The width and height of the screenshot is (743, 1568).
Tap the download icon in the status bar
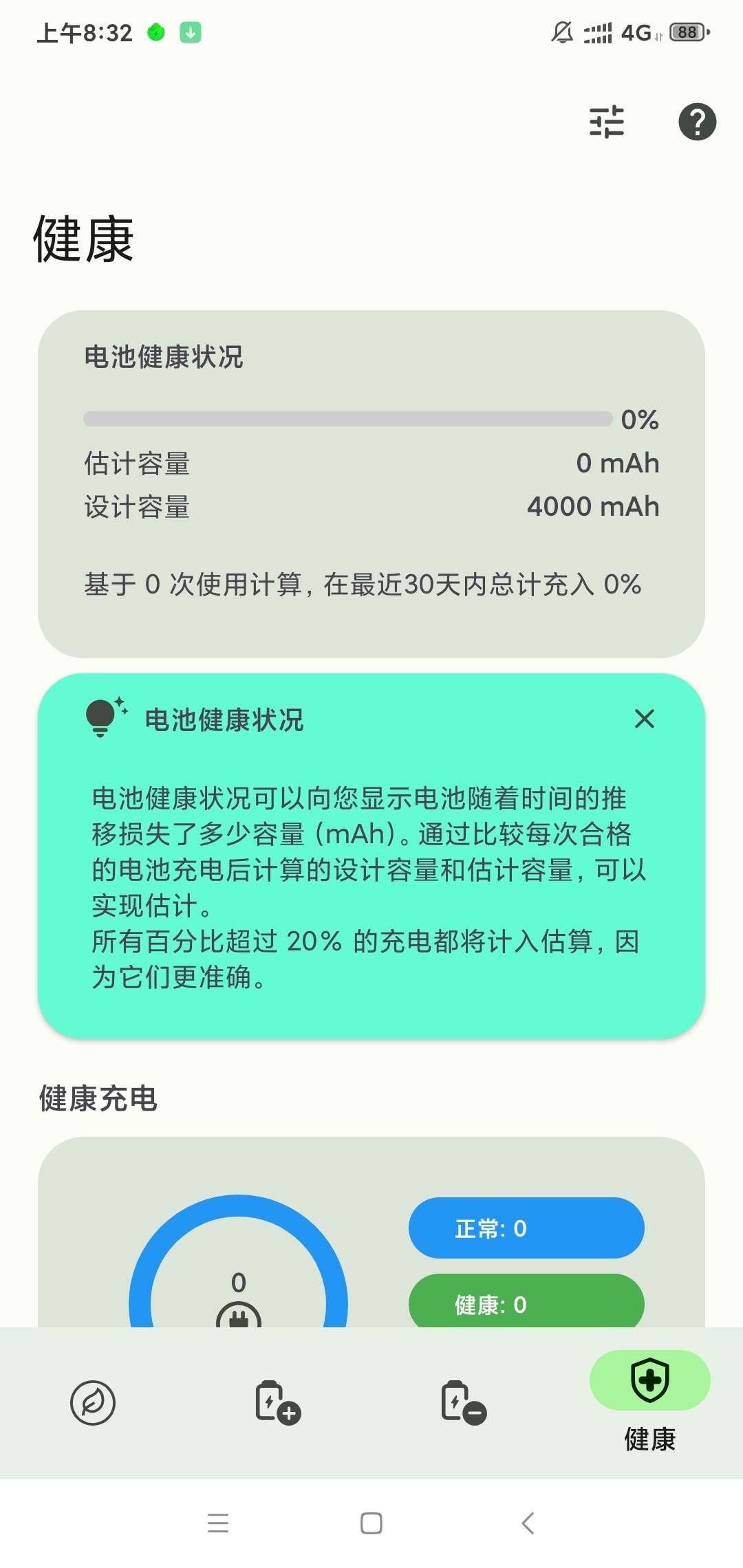pos(191,32)
